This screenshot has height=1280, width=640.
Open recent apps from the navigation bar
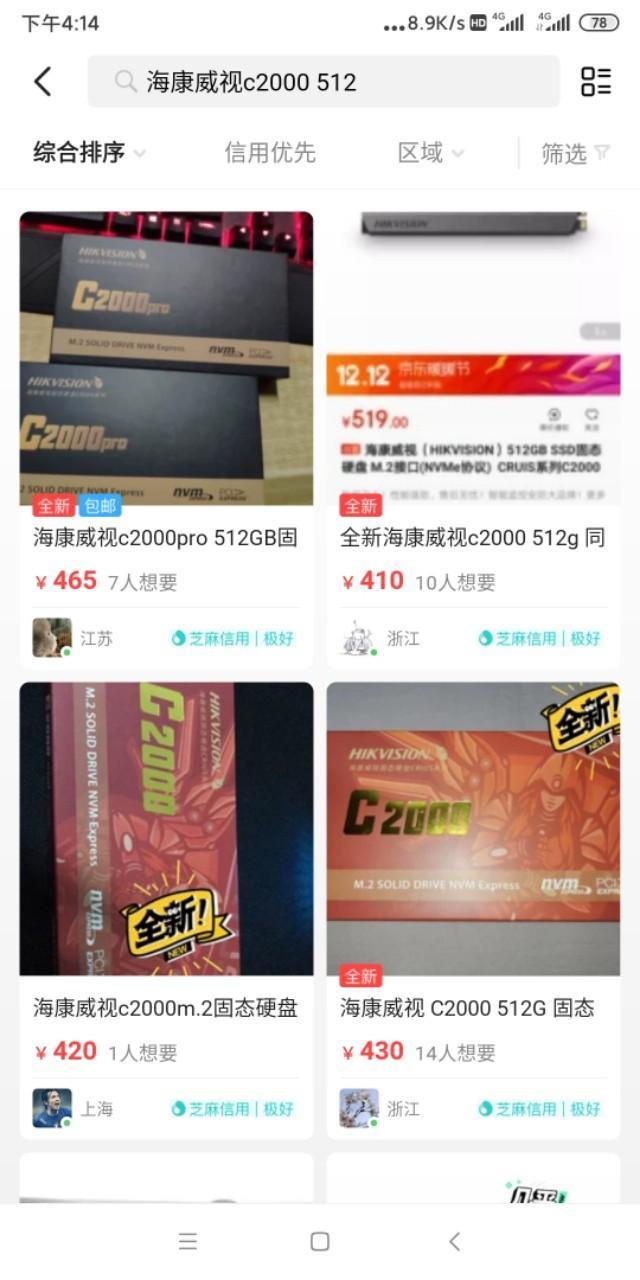[x=187, y=1241]
